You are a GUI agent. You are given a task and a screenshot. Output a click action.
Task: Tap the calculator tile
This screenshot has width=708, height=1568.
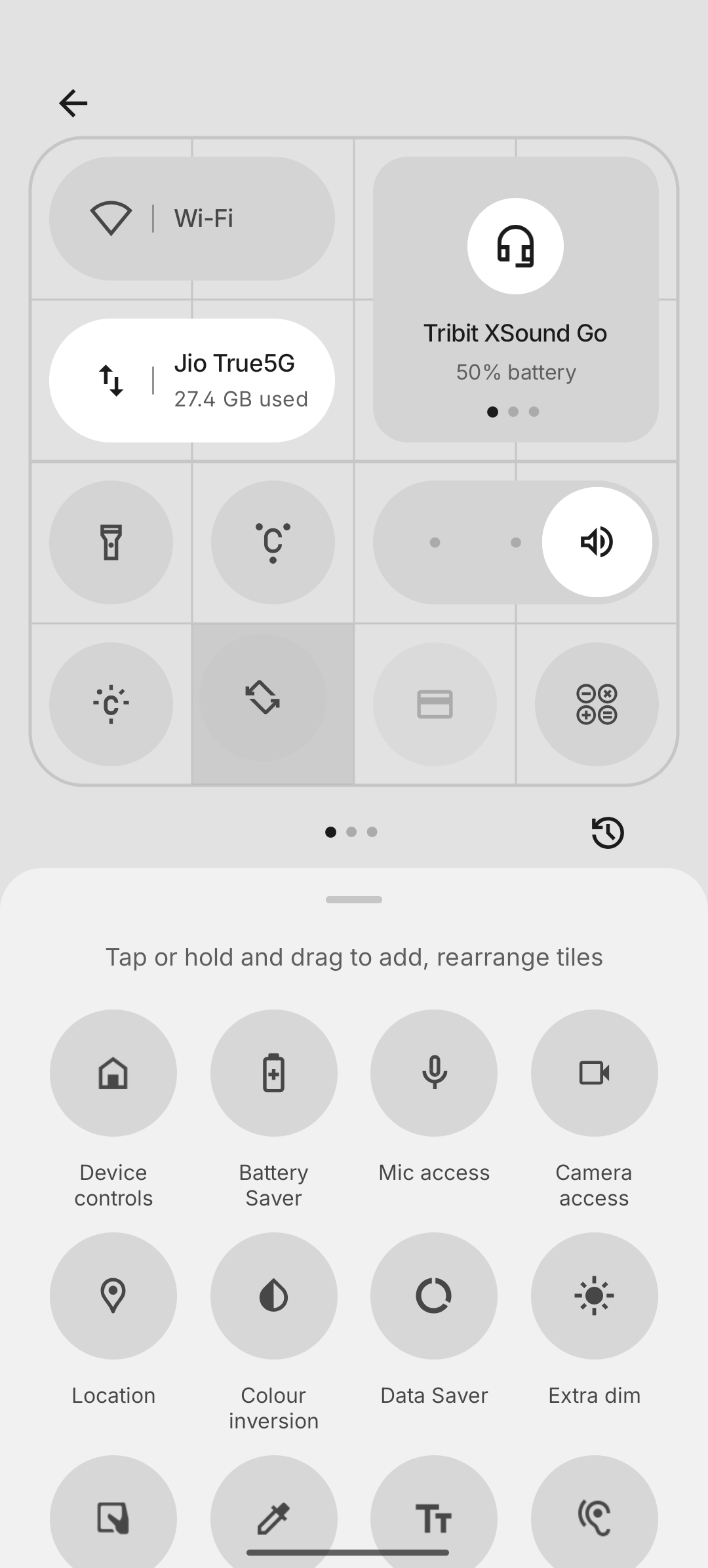click(x=597, y=704)
